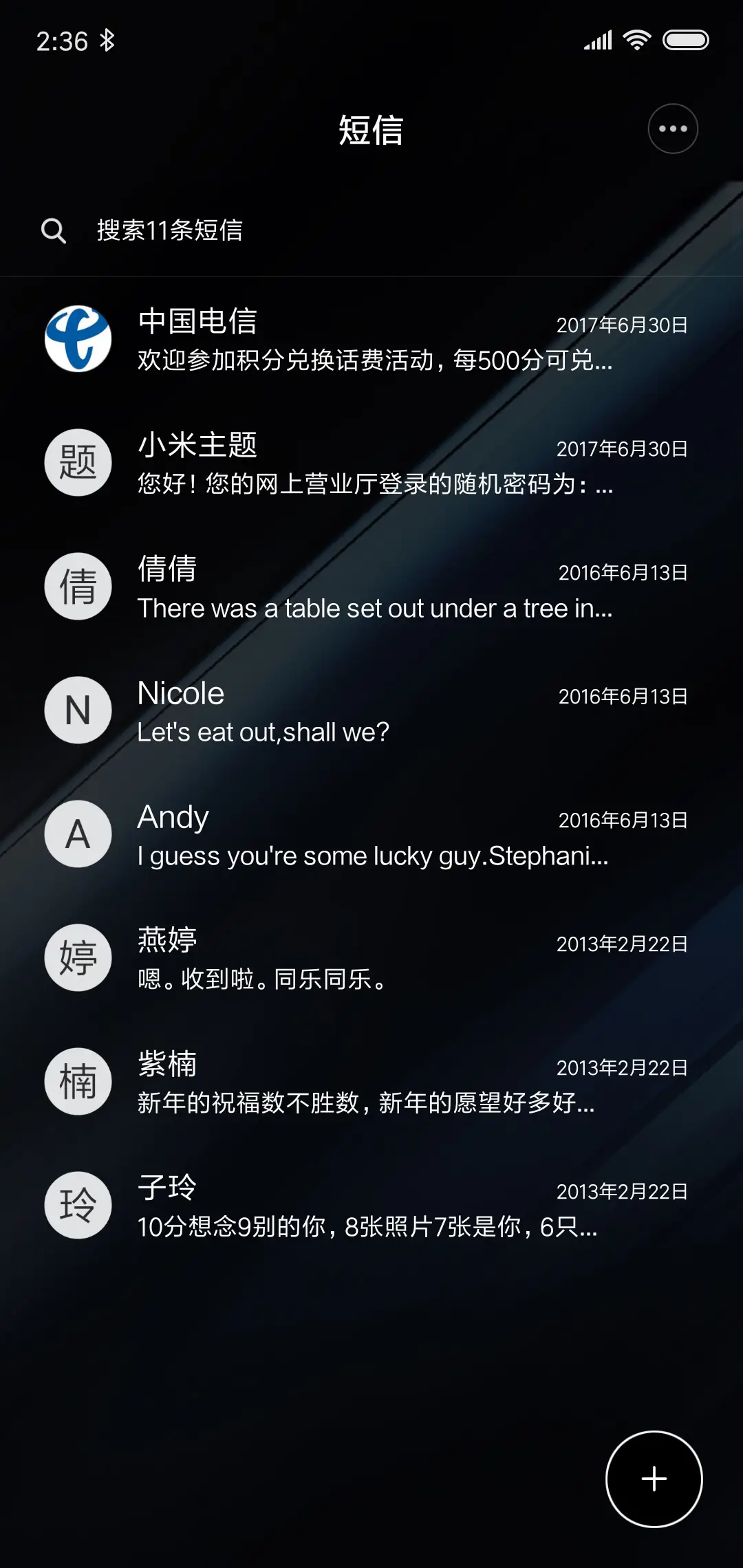
Task: Select Nicole's circular avatar icon
Action: coord(77,710)
